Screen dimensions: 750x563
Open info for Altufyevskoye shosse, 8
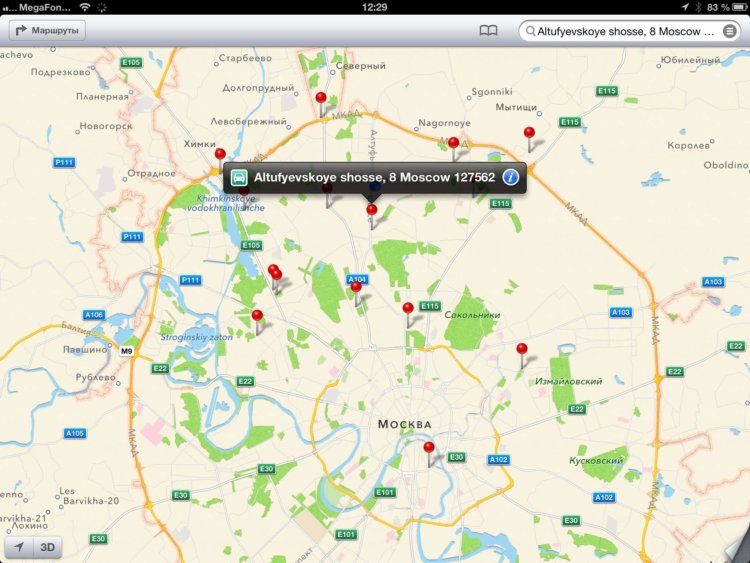click(511, 177)
